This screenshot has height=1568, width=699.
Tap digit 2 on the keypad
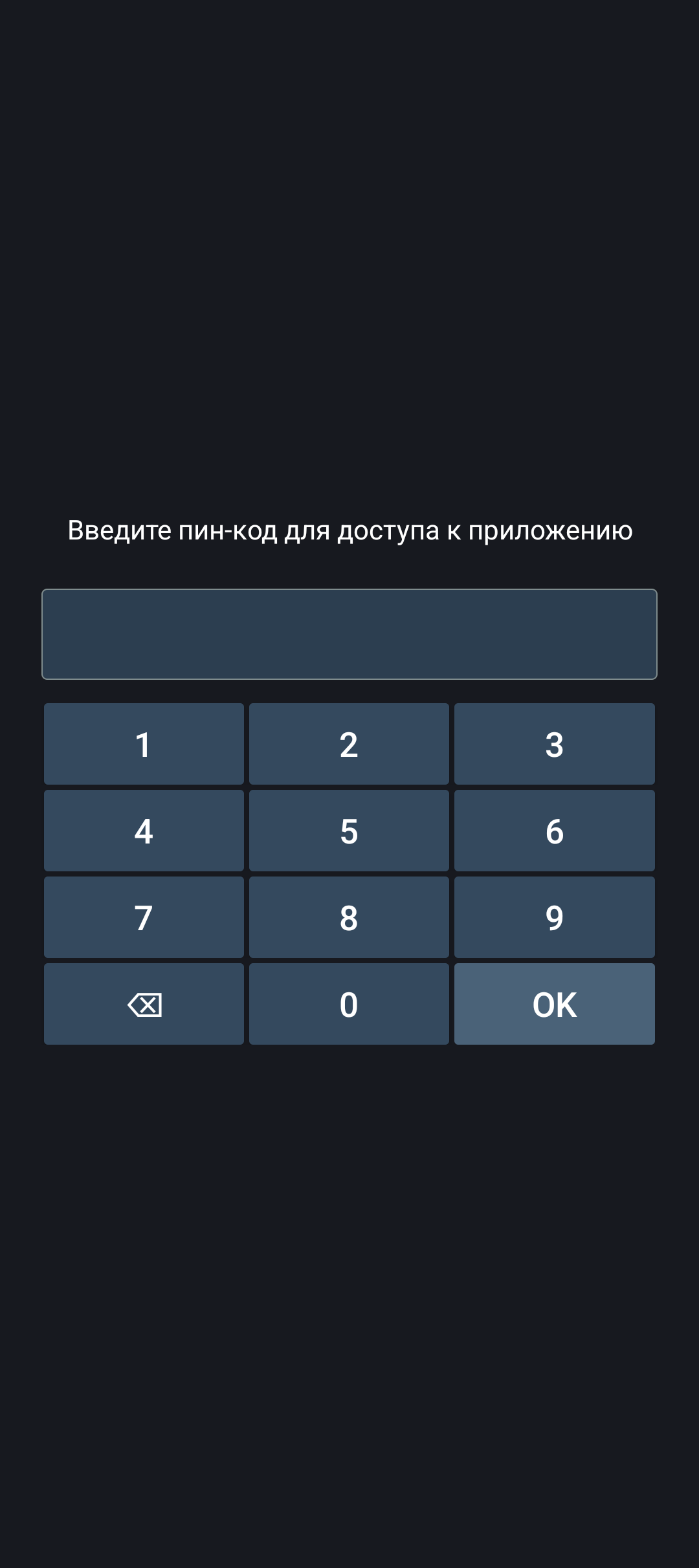349,744
